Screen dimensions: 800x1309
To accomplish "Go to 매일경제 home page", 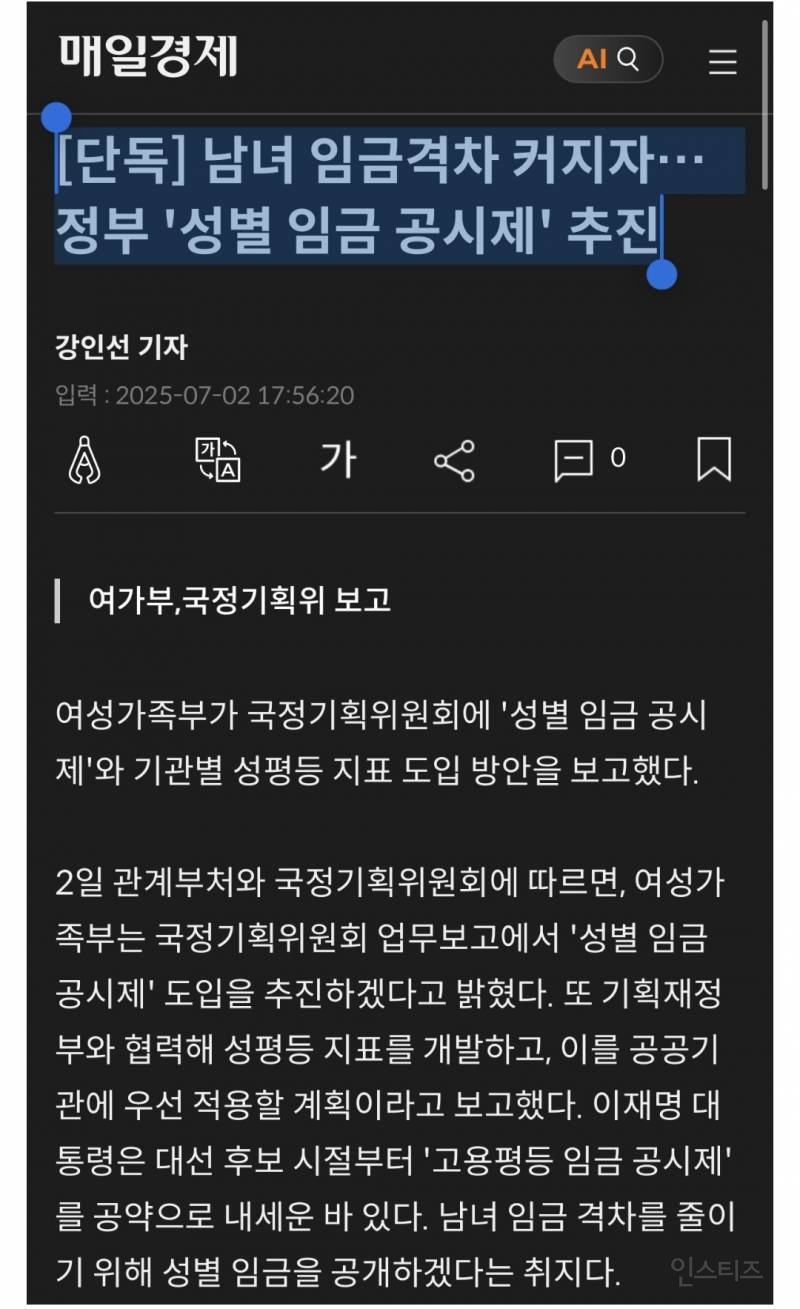I will point(147,55).
